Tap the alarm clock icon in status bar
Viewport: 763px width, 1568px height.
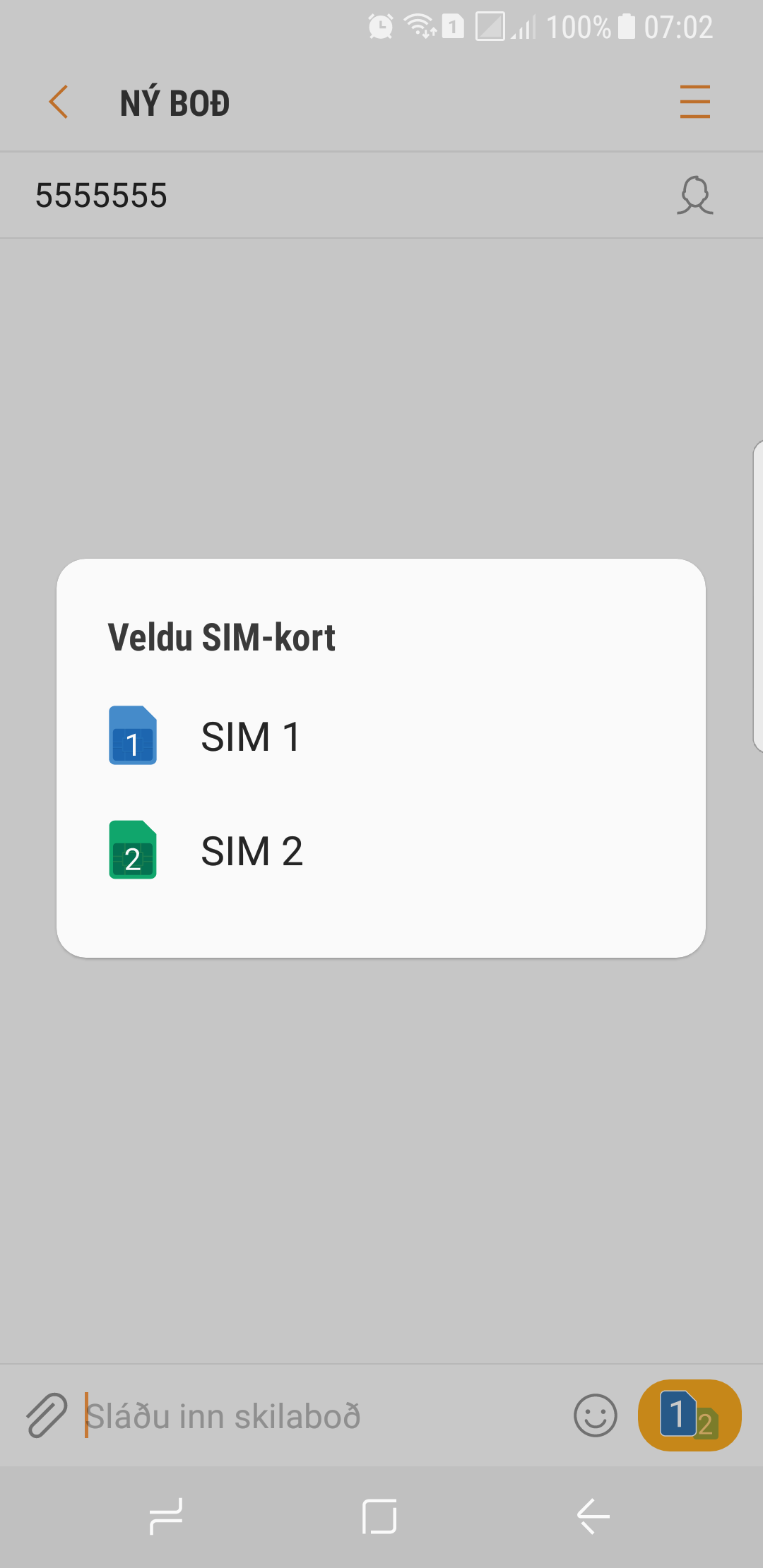379,27
